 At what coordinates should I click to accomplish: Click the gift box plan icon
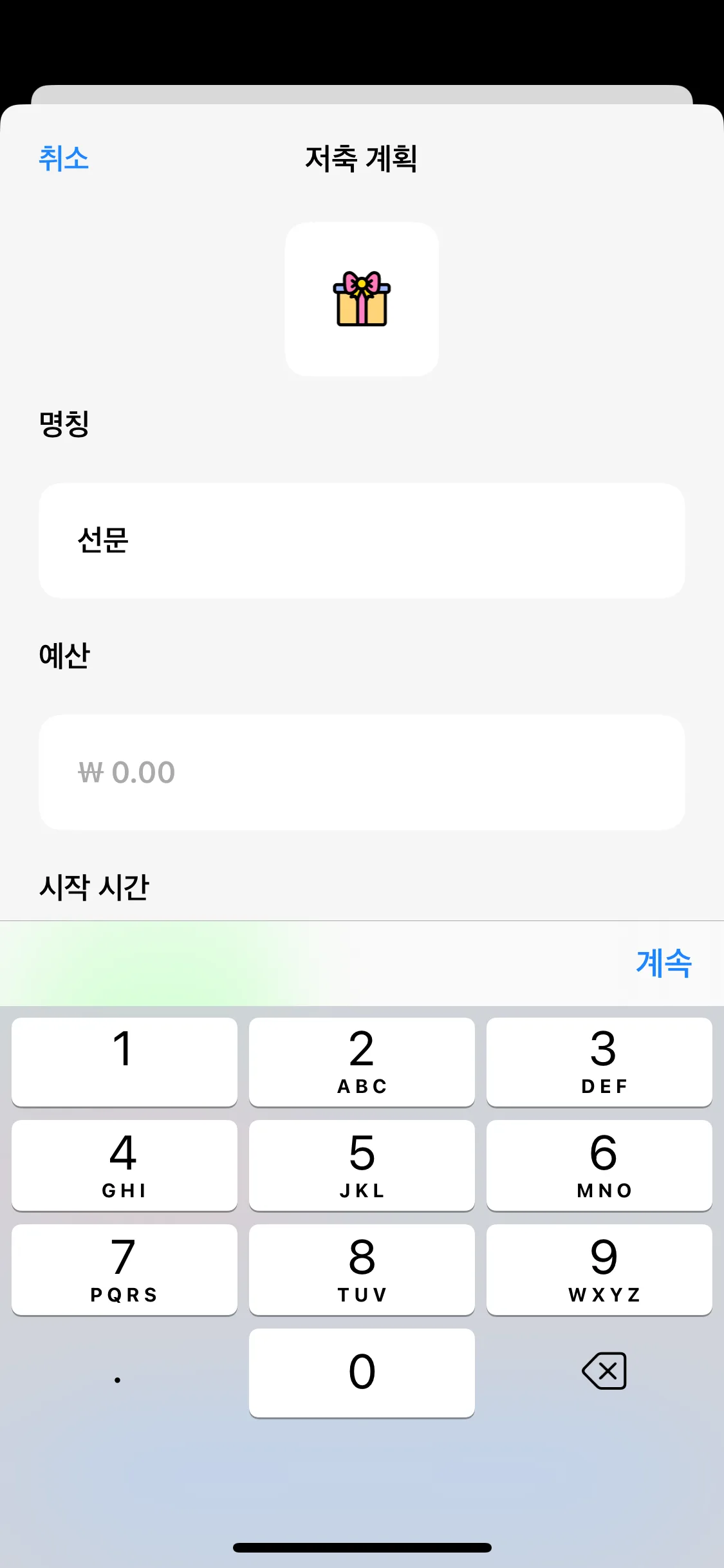(362, 299)
